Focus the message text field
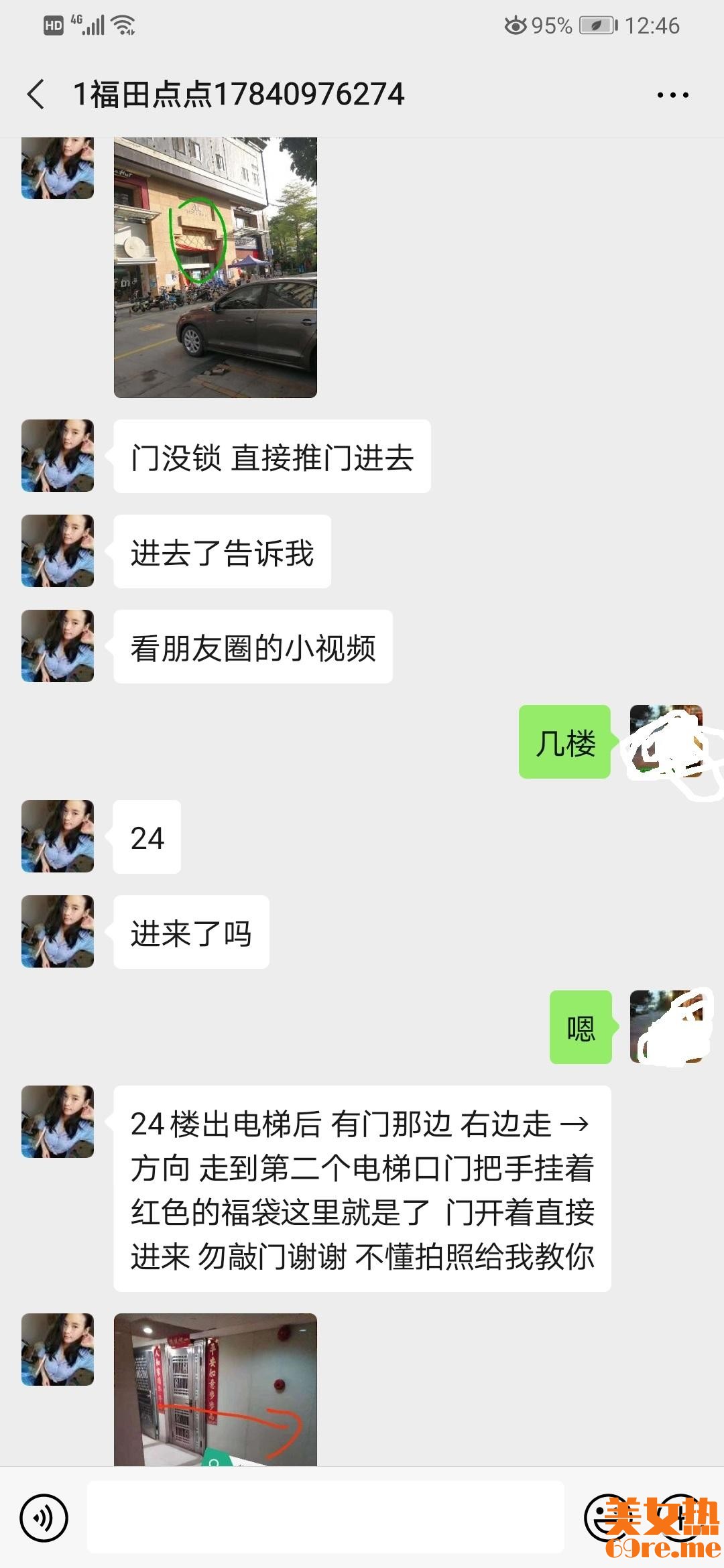The image size is (724, 1568). pos(325,1518)
